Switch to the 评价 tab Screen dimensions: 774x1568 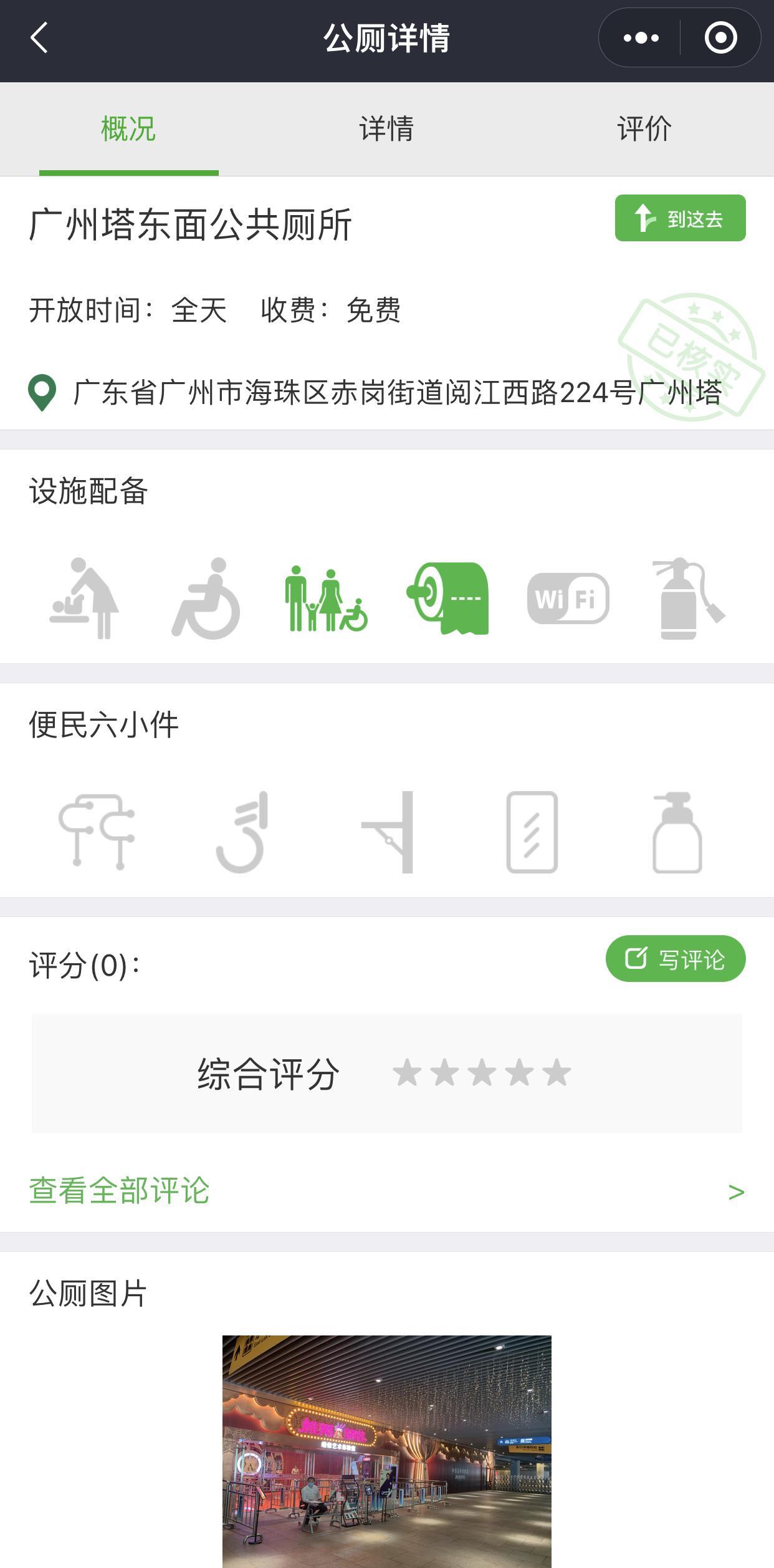tap(644, 129)
